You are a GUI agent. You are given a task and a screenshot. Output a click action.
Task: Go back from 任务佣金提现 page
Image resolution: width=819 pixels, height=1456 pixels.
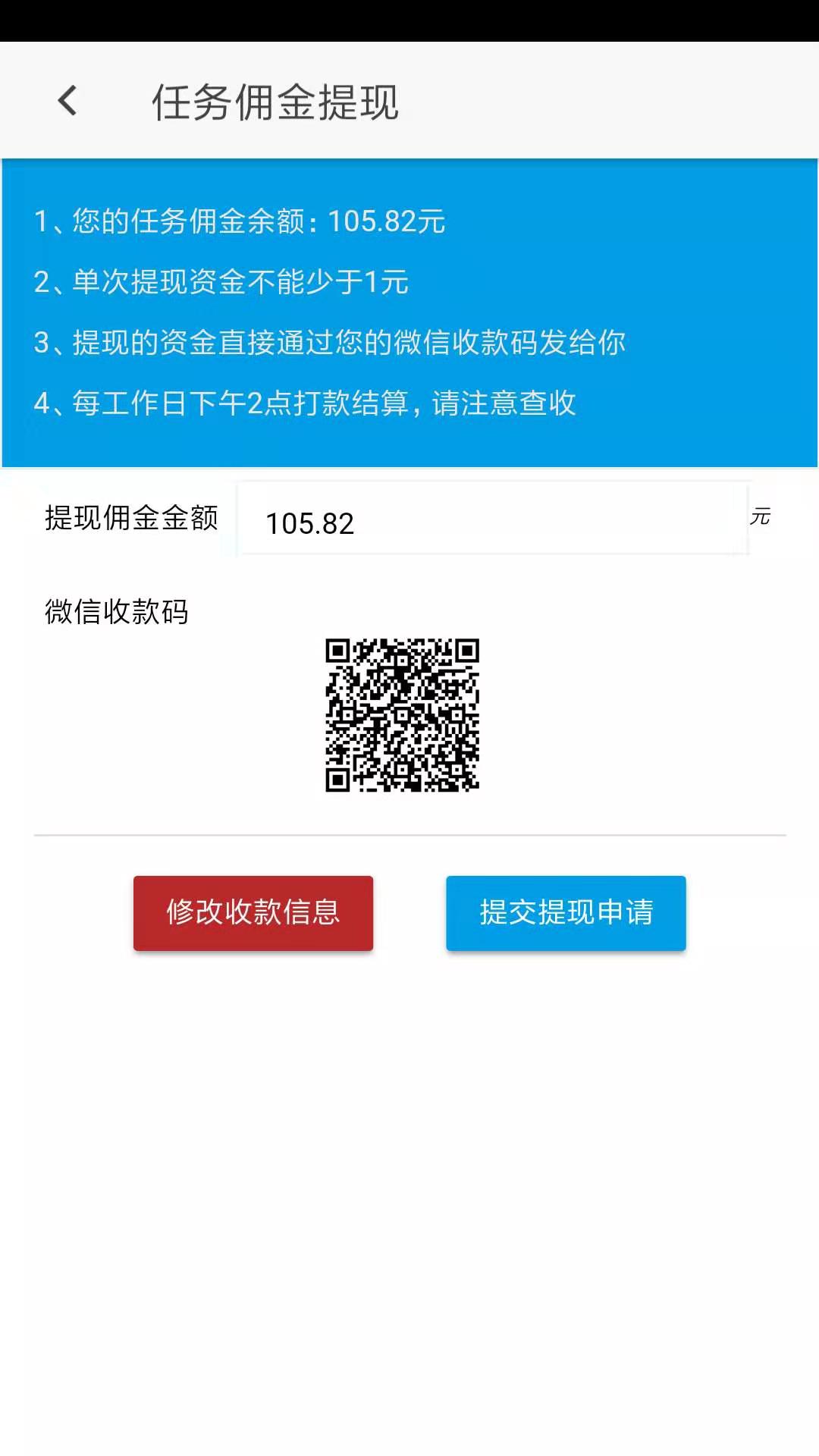(x=67, y=101)
